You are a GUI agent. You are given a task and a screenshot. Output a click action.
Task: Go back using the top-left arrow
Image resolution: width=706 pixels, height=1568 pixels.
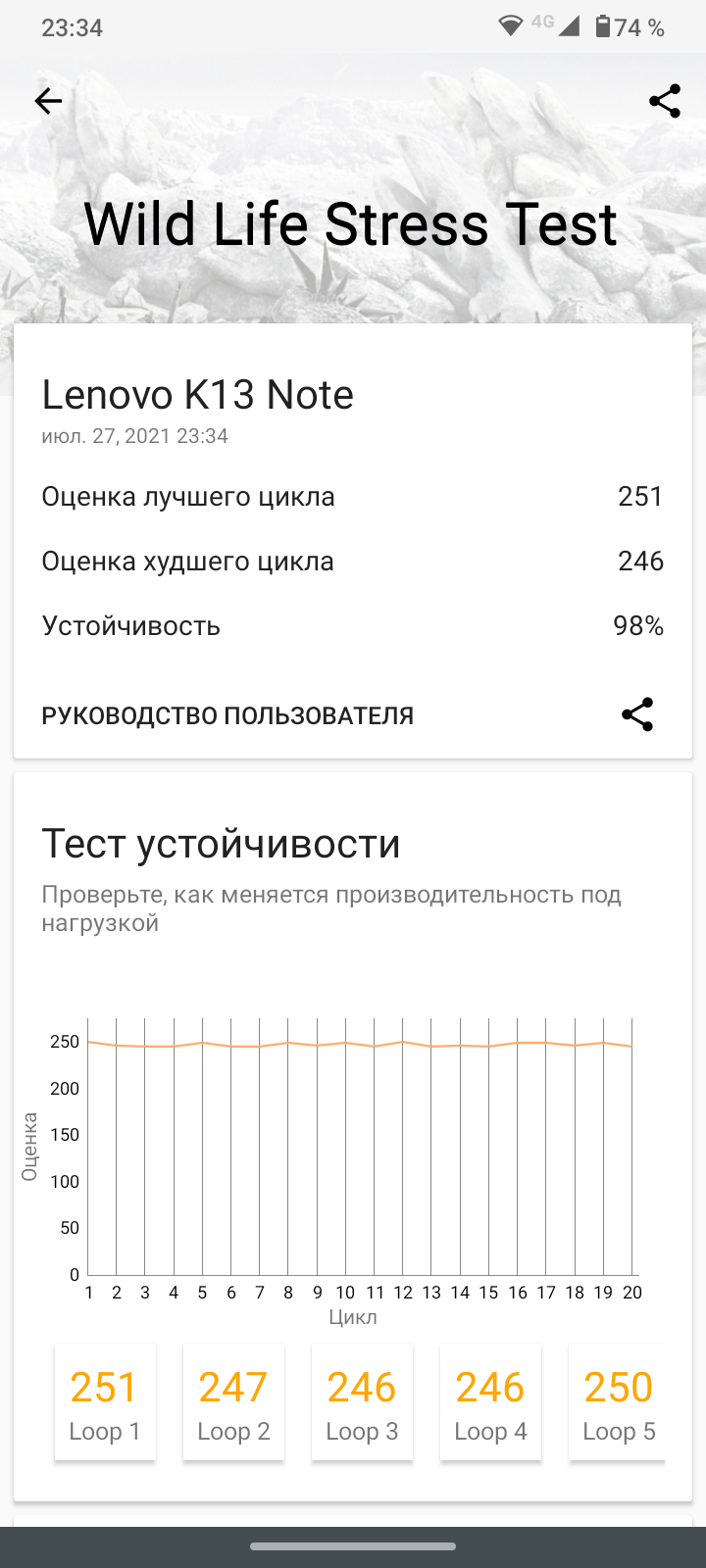coord(48,101)
